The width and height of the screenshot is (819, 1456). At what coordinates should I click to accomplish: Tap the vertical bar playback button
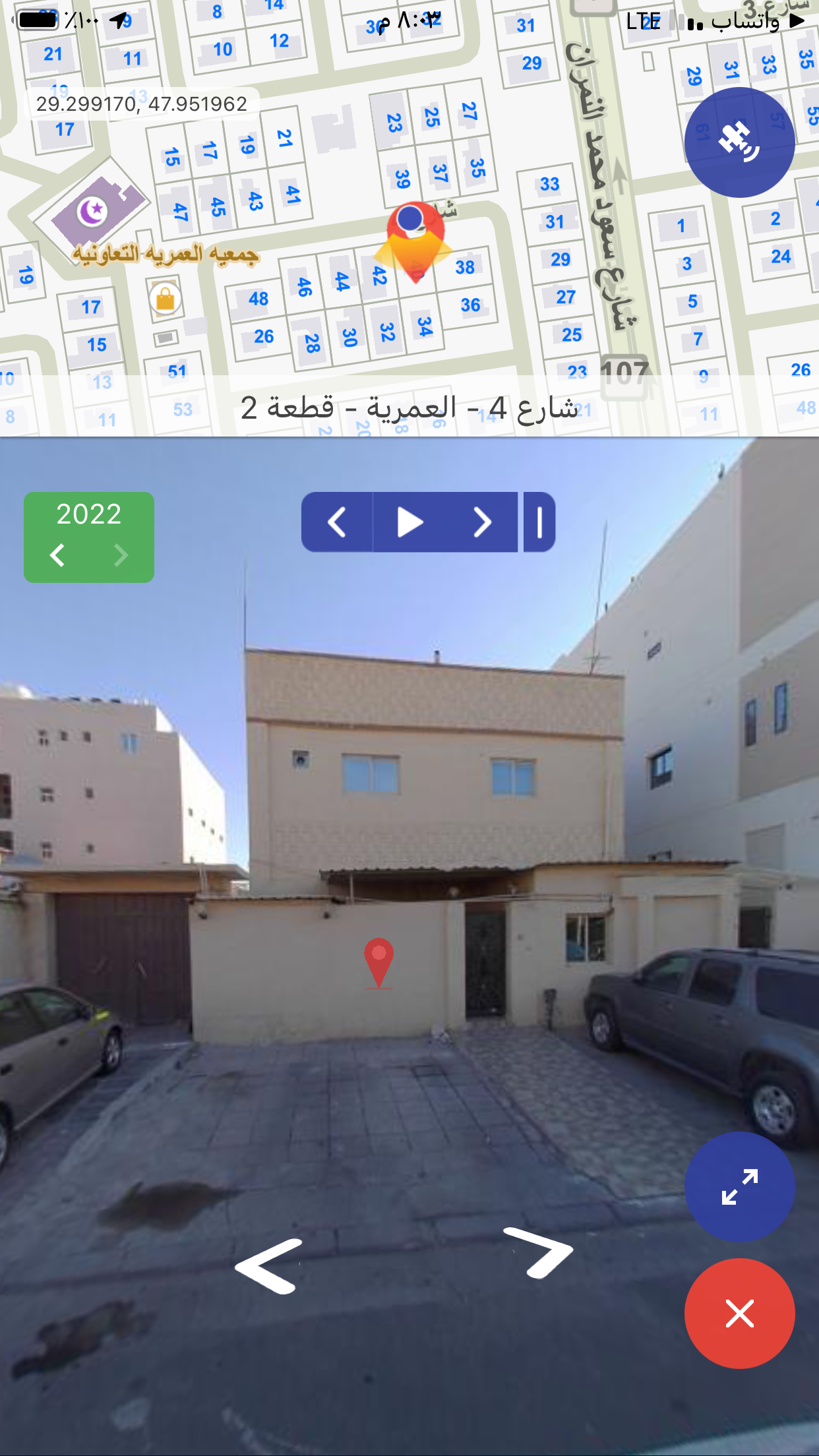[539, 522]
